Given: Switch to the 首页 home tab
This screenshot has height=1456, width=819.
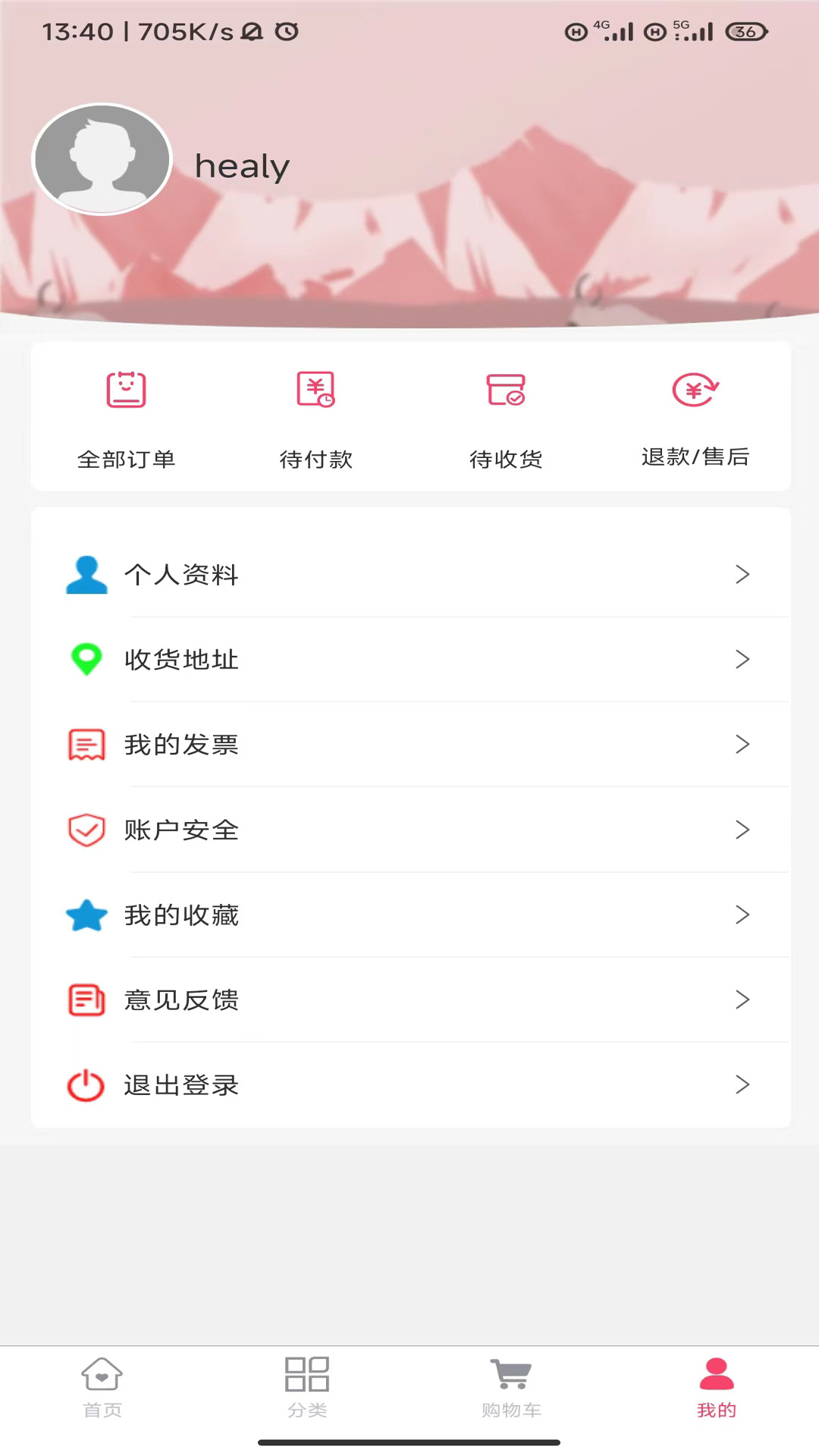Looking at the screenshot, I should [102, 1388].
